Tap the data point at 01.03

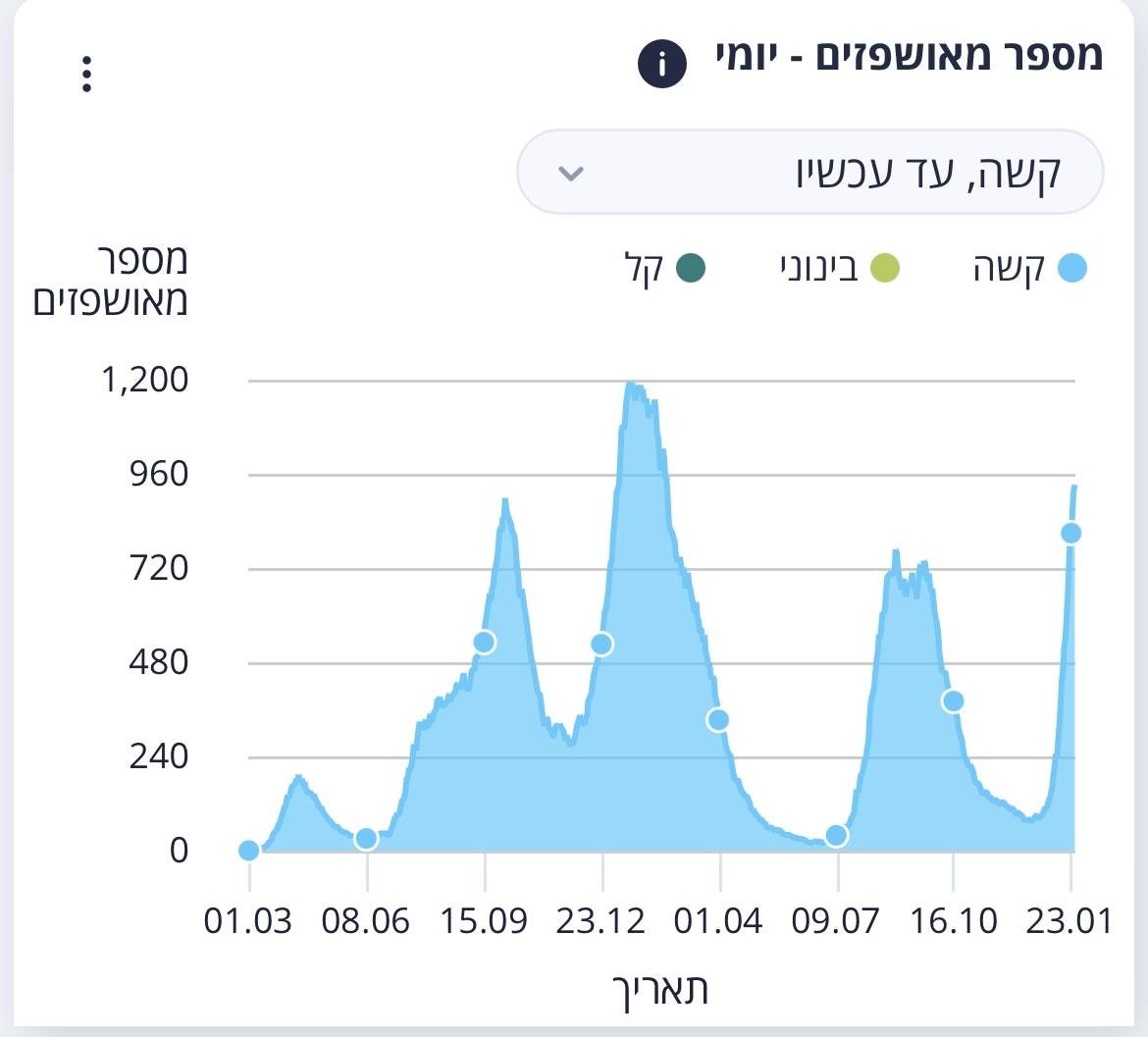249,851
